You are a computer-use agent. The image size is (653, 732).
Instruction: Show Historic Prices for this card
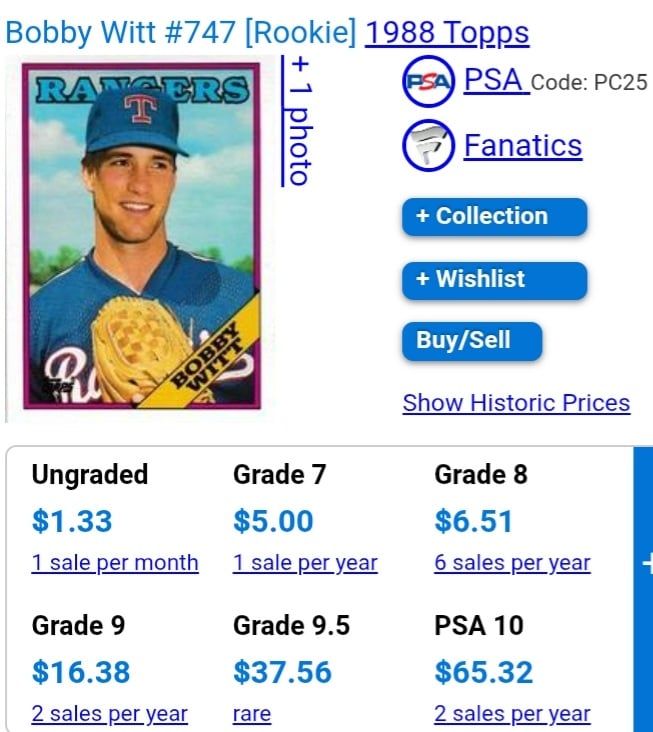pos(516,403)
